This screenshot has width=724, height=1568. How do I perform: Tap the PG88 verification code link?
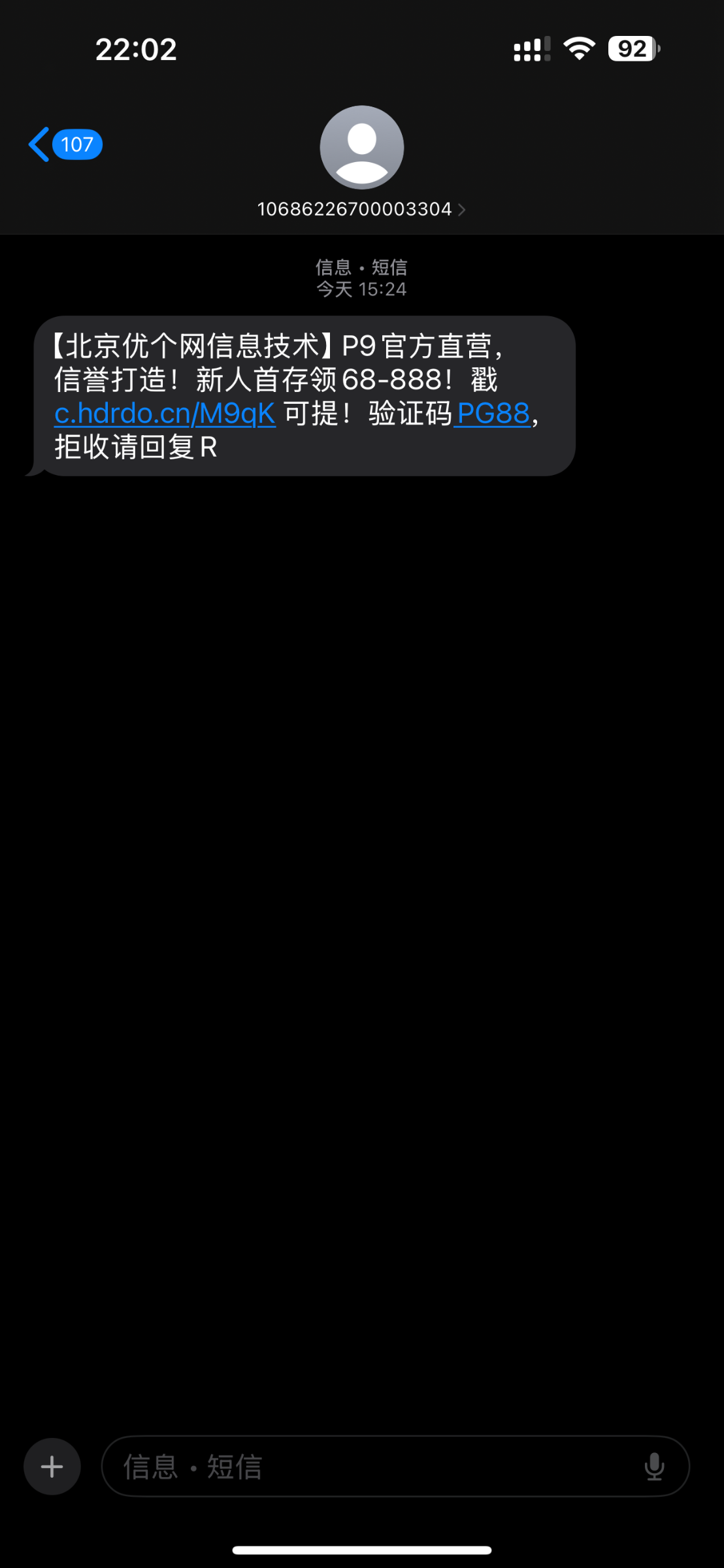tap(493, 414)
